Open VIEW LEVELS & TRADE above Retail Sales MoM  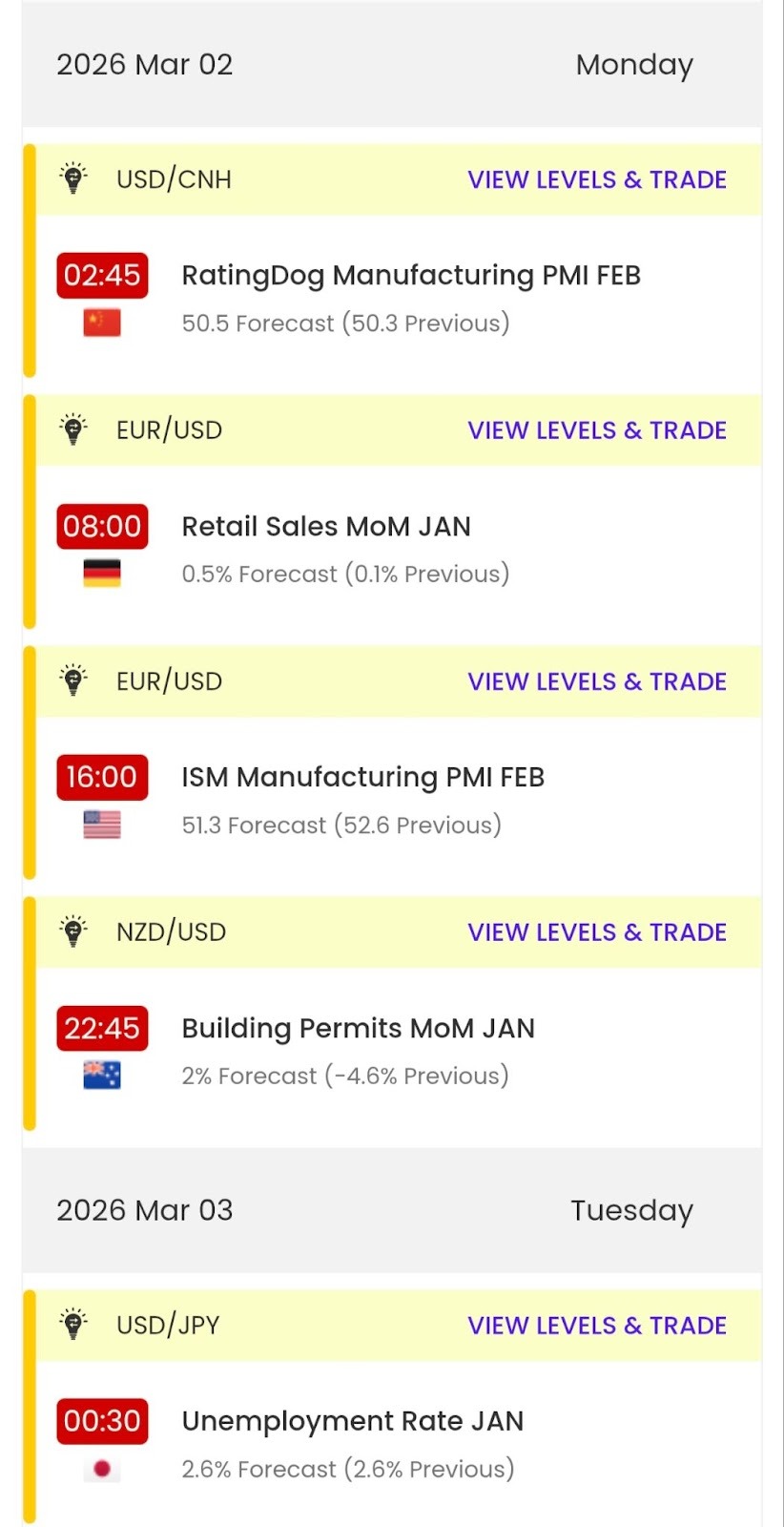[x=596, y=430]
